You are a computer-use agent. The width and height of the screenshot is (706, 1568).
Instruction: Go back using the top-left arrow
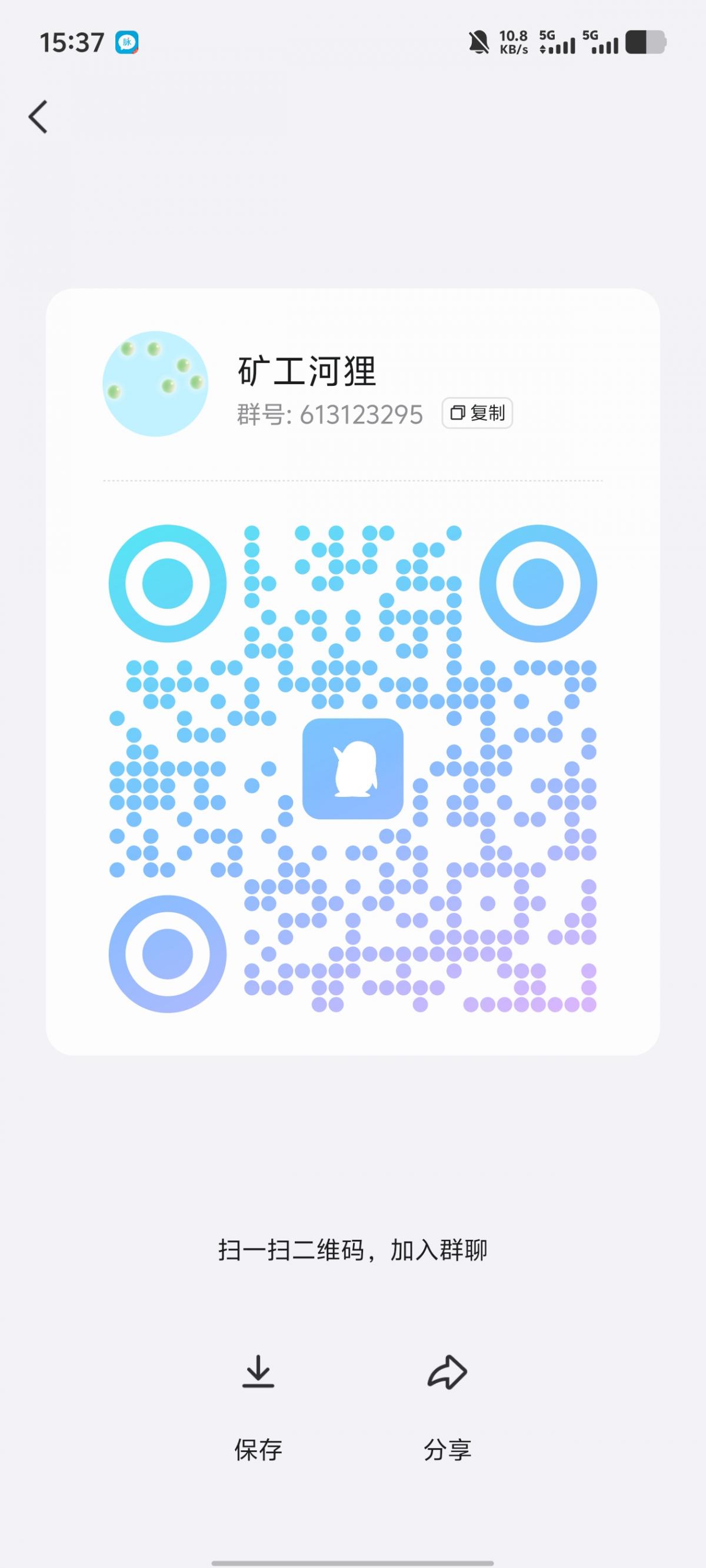click(x=38, y=116)
